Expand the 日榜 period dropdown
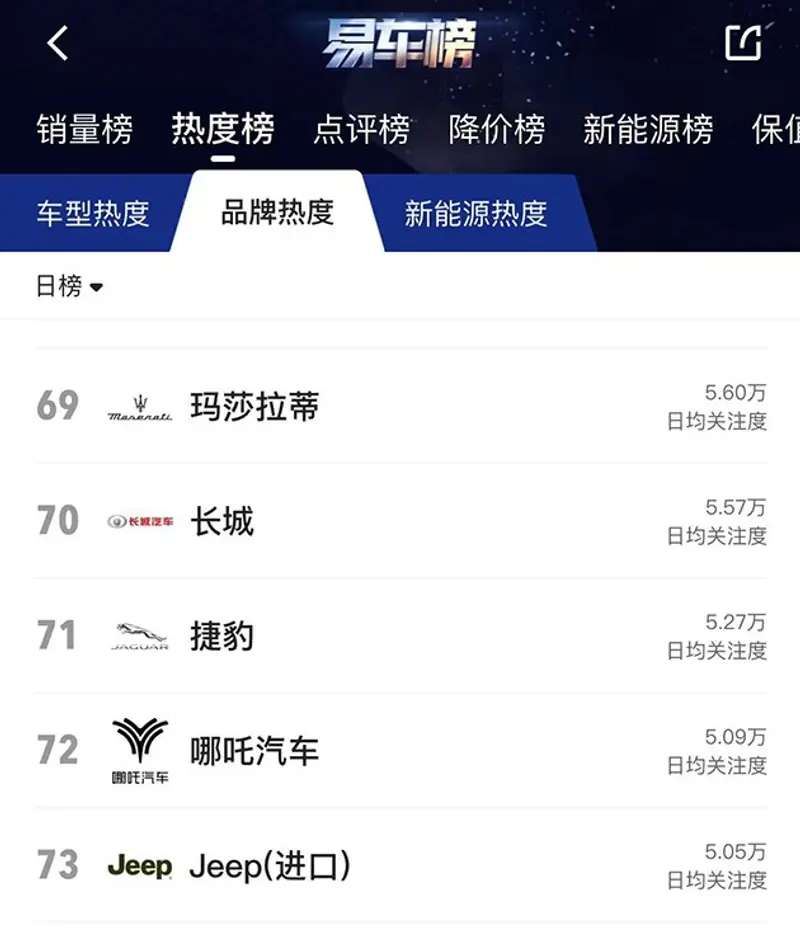This screenshot has width=800, height=932. point(70,287)
